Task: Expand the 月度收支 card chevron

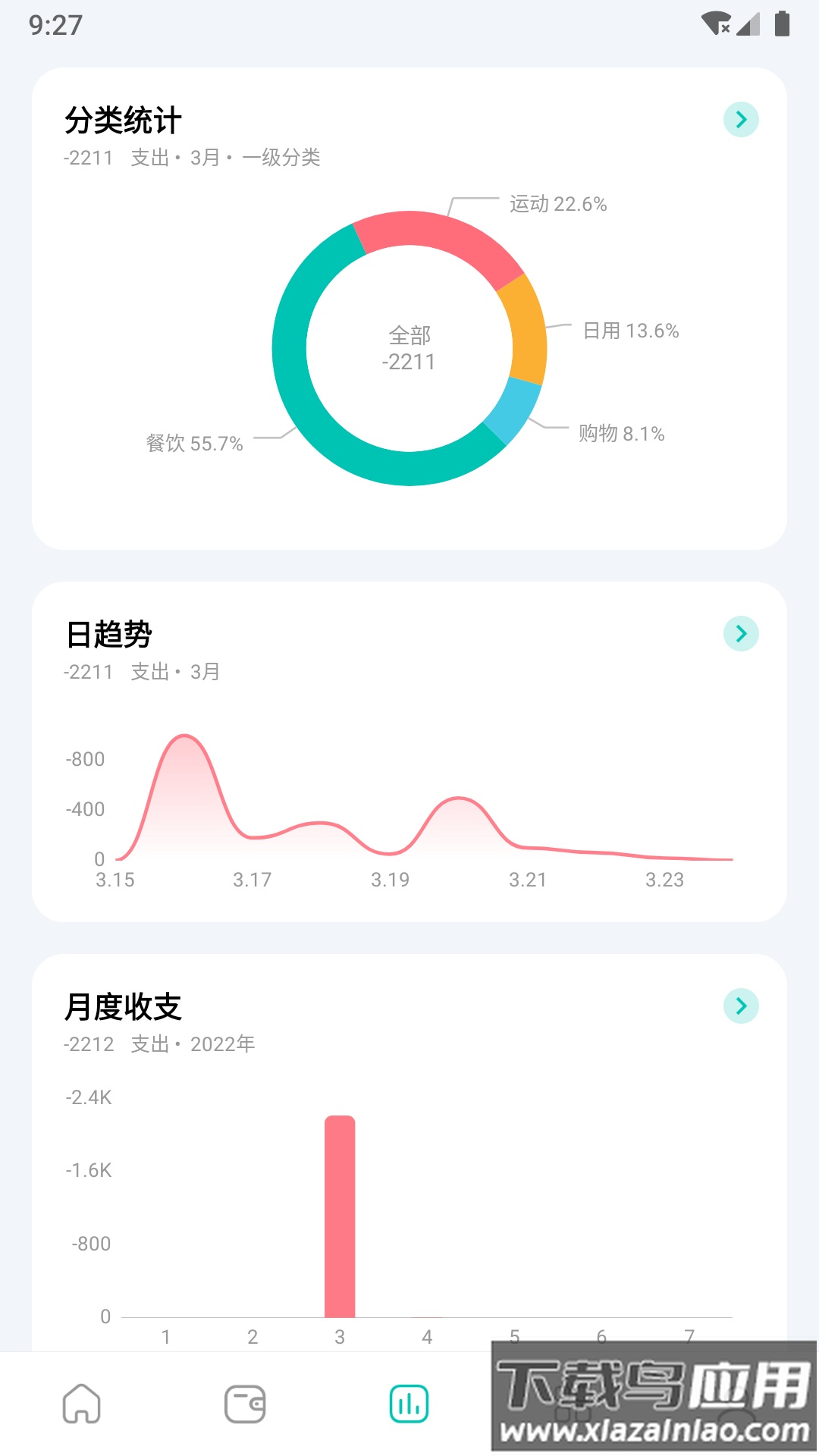Action: (740, 1006)
